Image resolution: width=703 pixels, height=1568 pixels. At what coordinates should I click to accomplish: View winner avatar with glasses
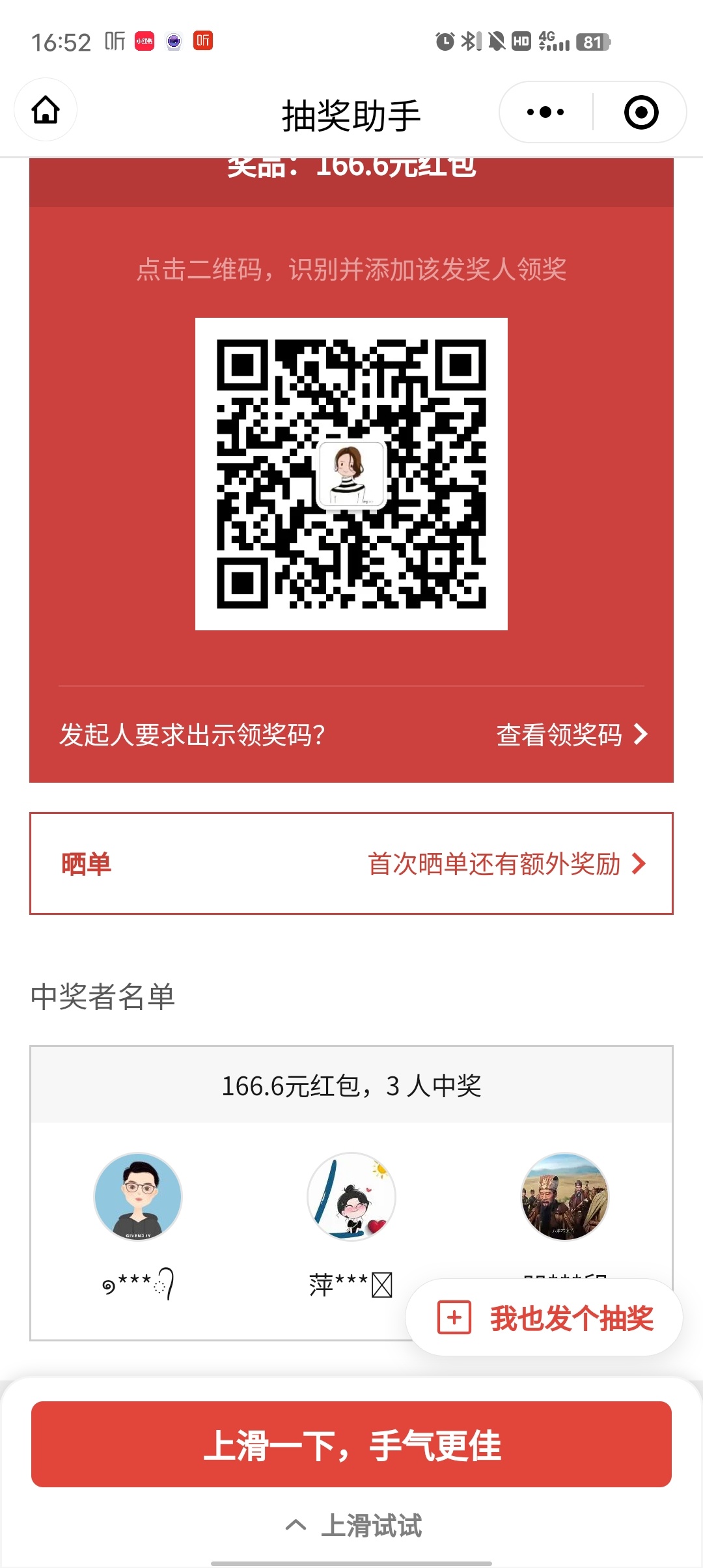[138, 1196]
